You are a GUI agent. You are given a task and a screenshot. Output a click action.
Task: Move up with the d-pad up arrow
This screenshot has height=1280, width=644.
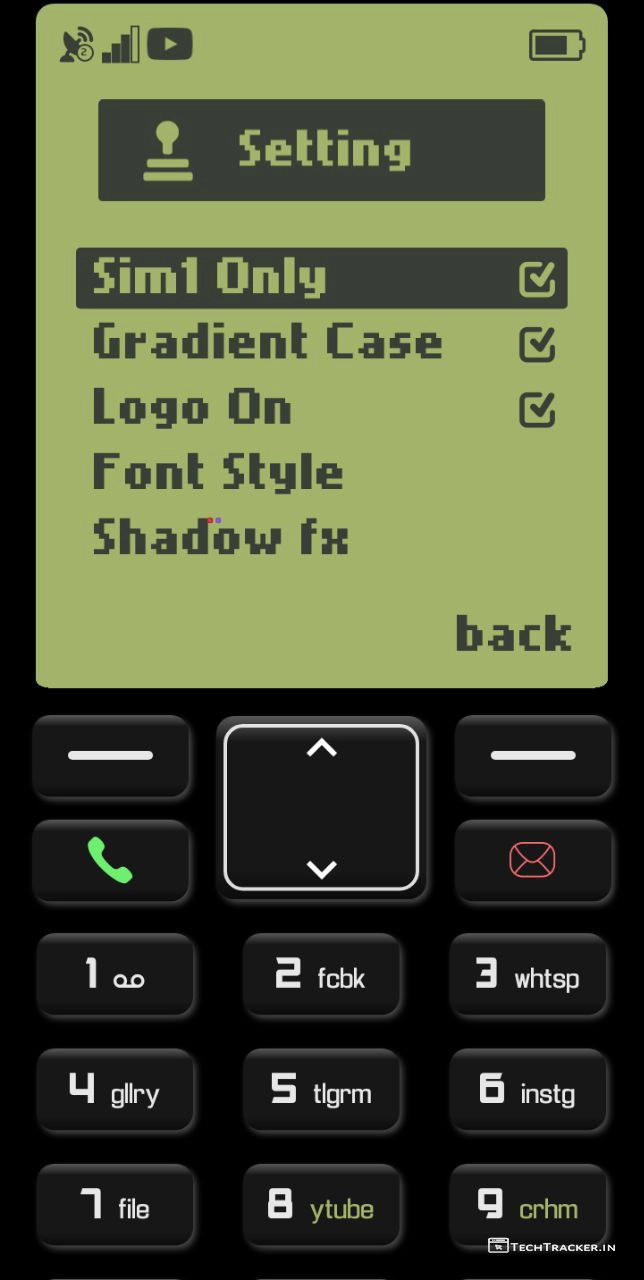(321, 748)
